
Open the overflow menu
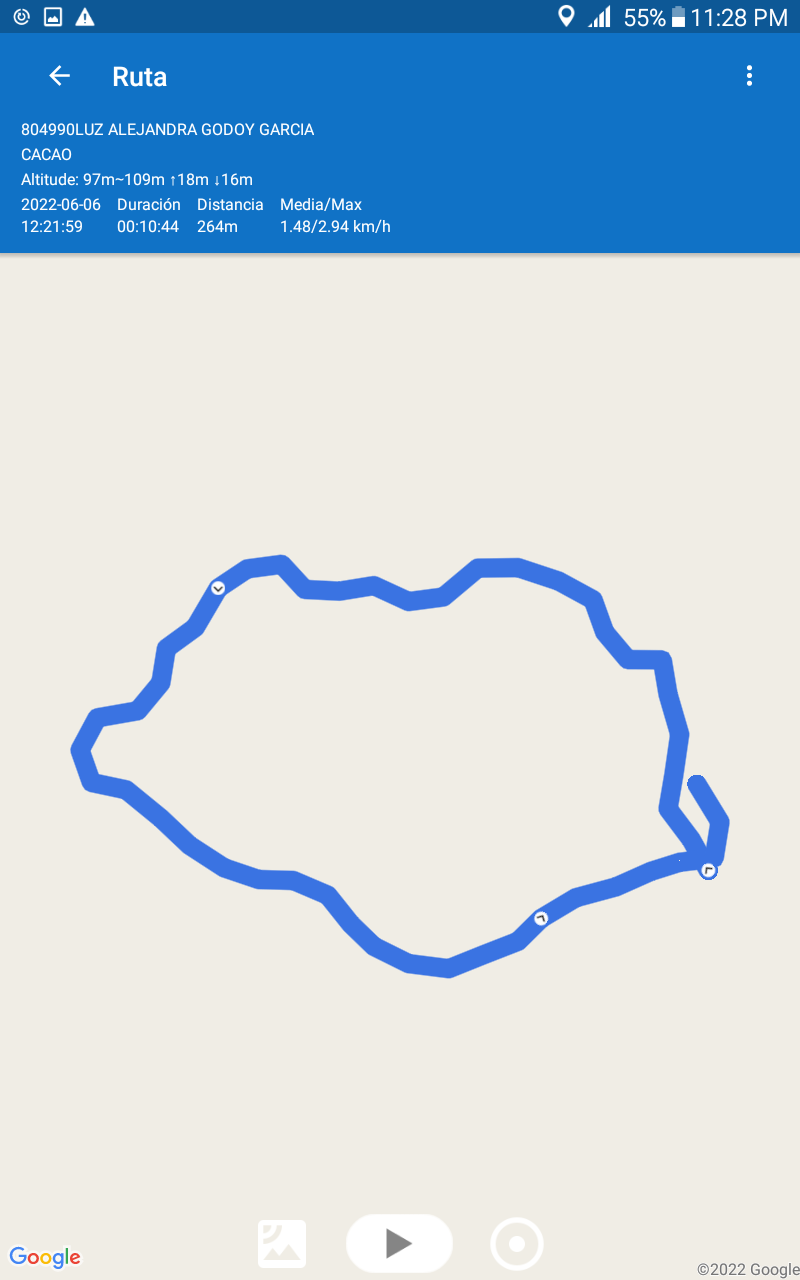749,76
